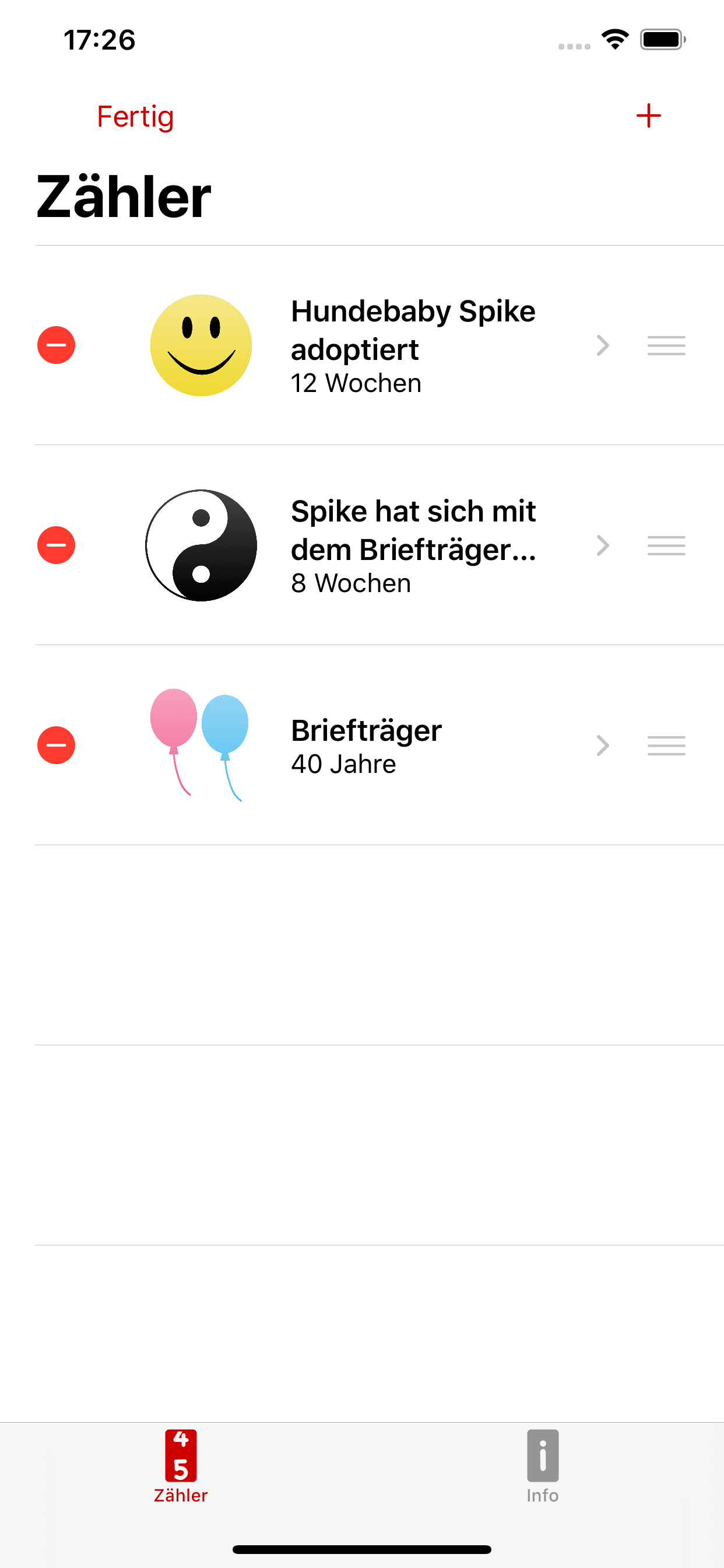Viewport: 724px width, 1568px height.
Task: Tap Fertig to finish editing
Action: [135, 116]
